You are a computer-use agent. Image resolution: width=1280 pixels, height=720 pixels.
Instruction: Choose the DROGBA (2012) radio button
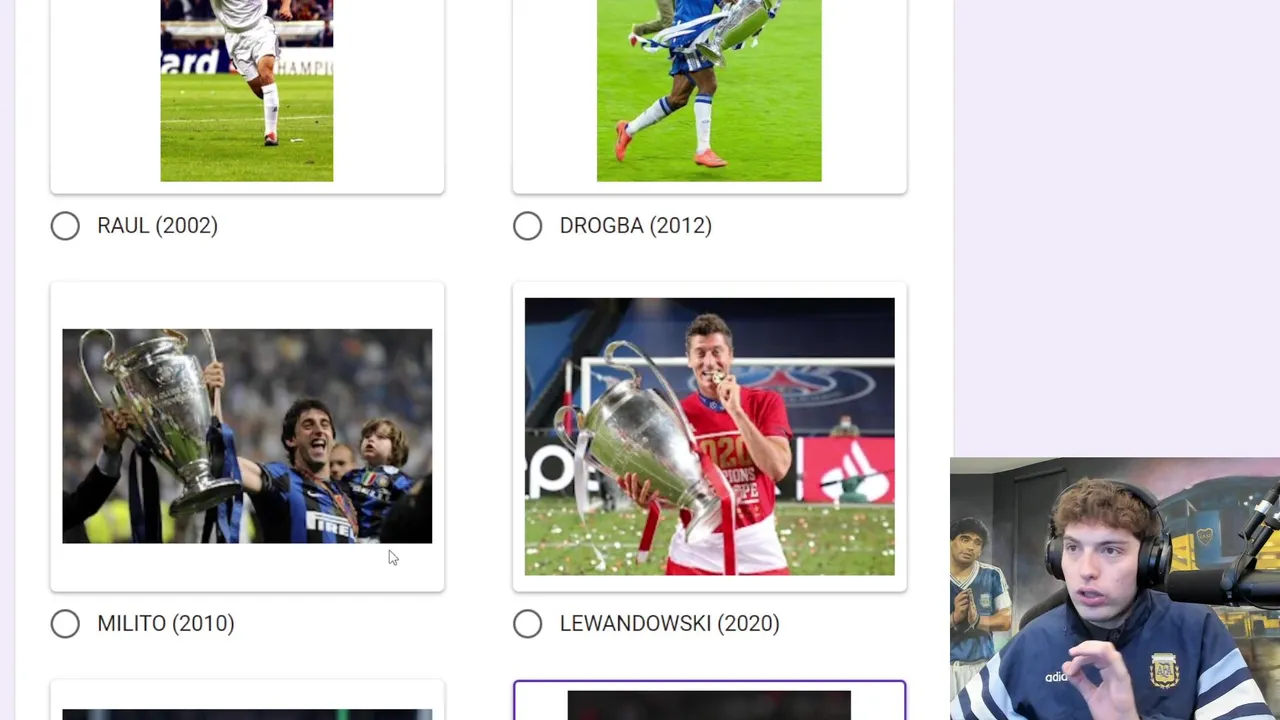(527, 226)
